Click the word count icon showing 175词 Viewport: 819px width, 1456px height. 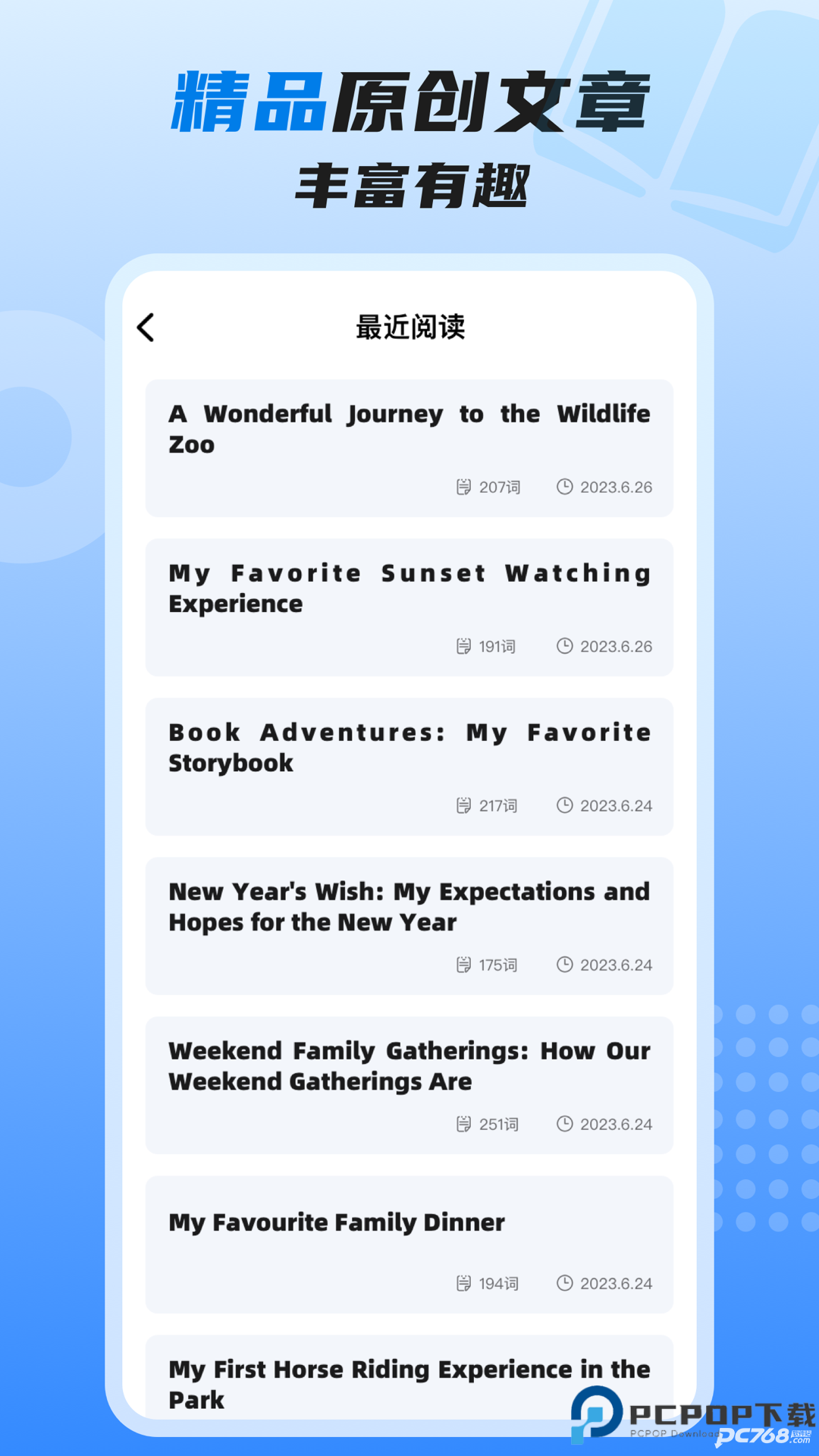tap(463, 965)
